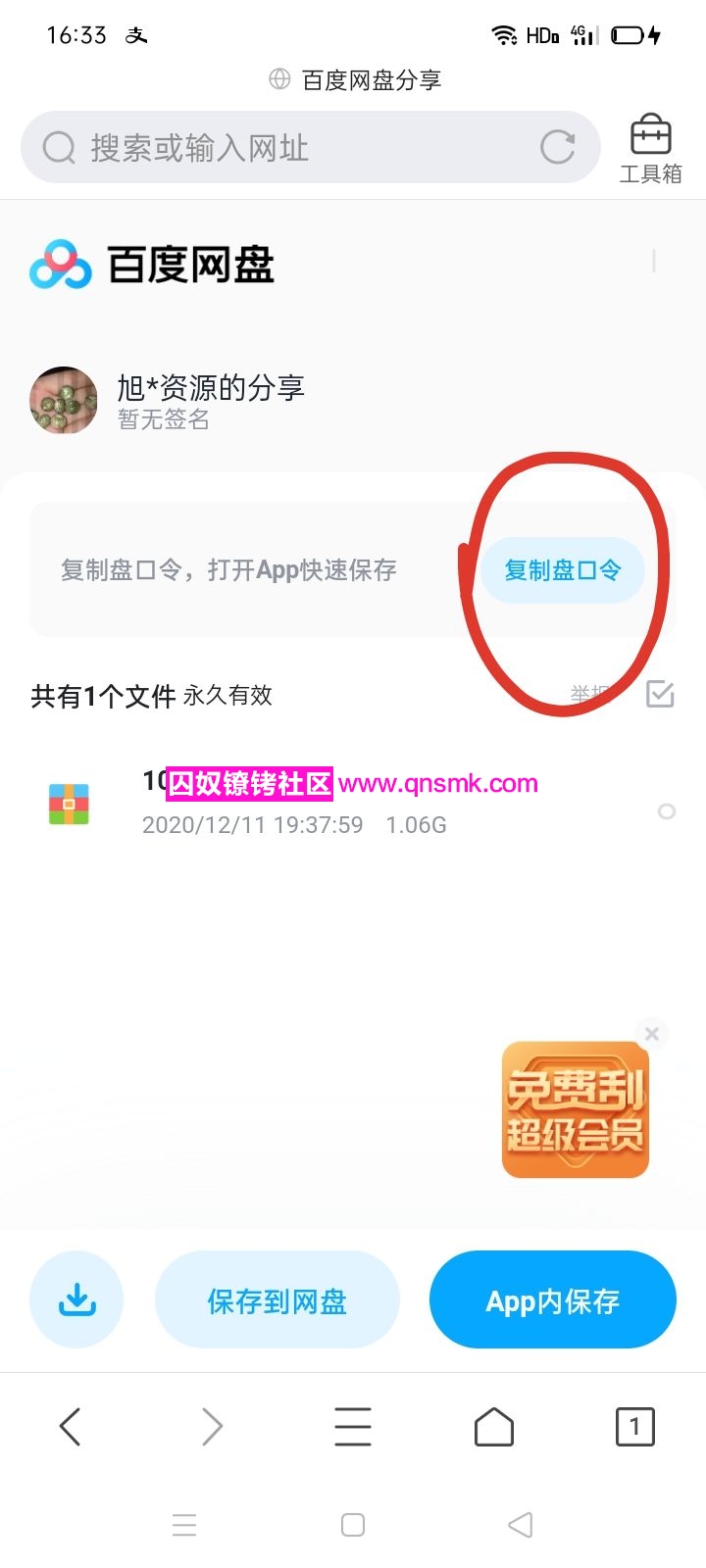Reload the page with the refresh icon
Image resolution: width=706 pixels, height=1568 pixels.
(558, 148)
